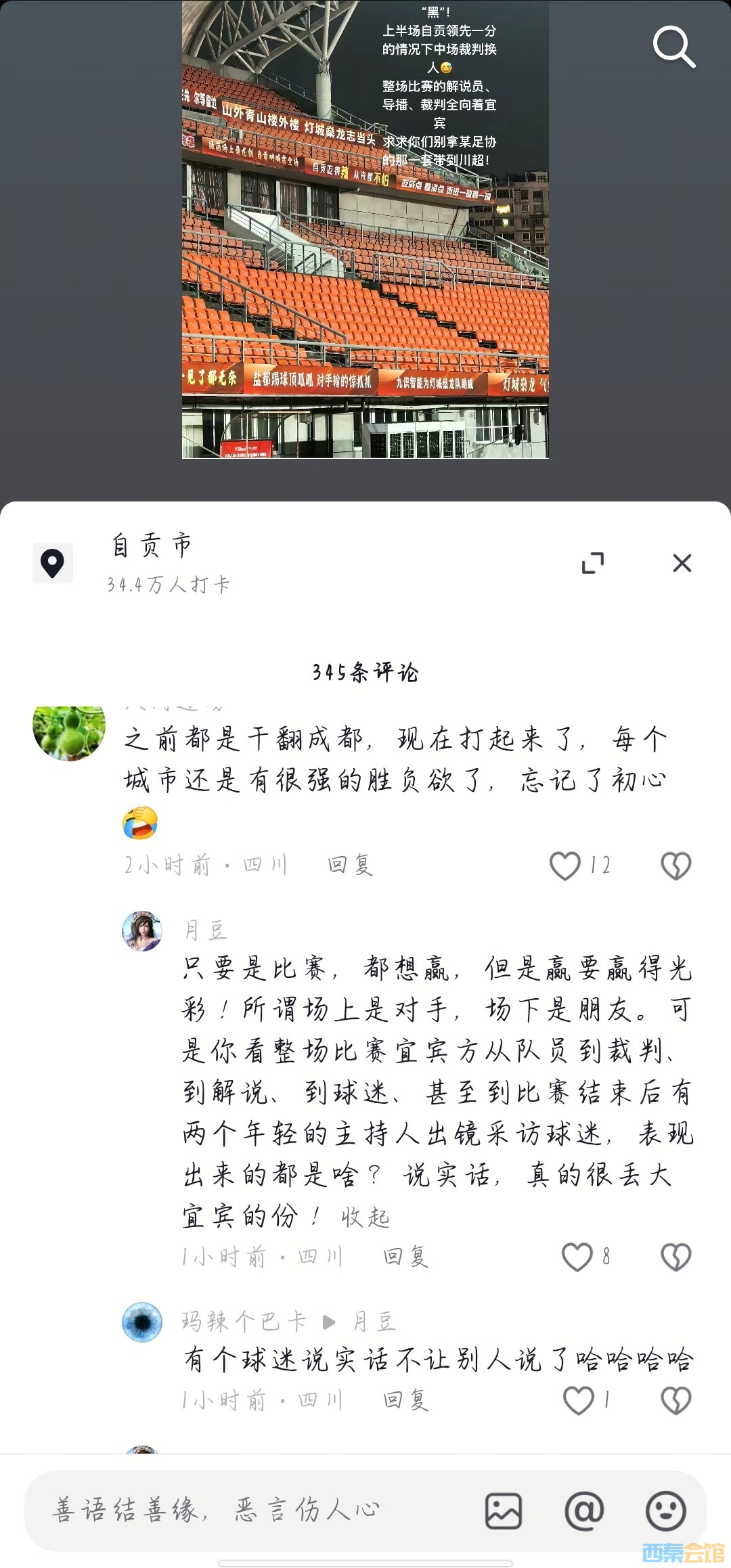Like the comment about 干翻成都

pyautogui.click(x=565, y=866)
